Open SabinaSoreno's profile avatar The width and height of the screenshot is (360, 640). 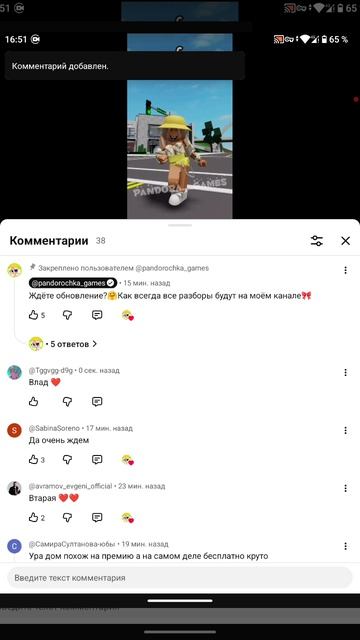[14, 430]
